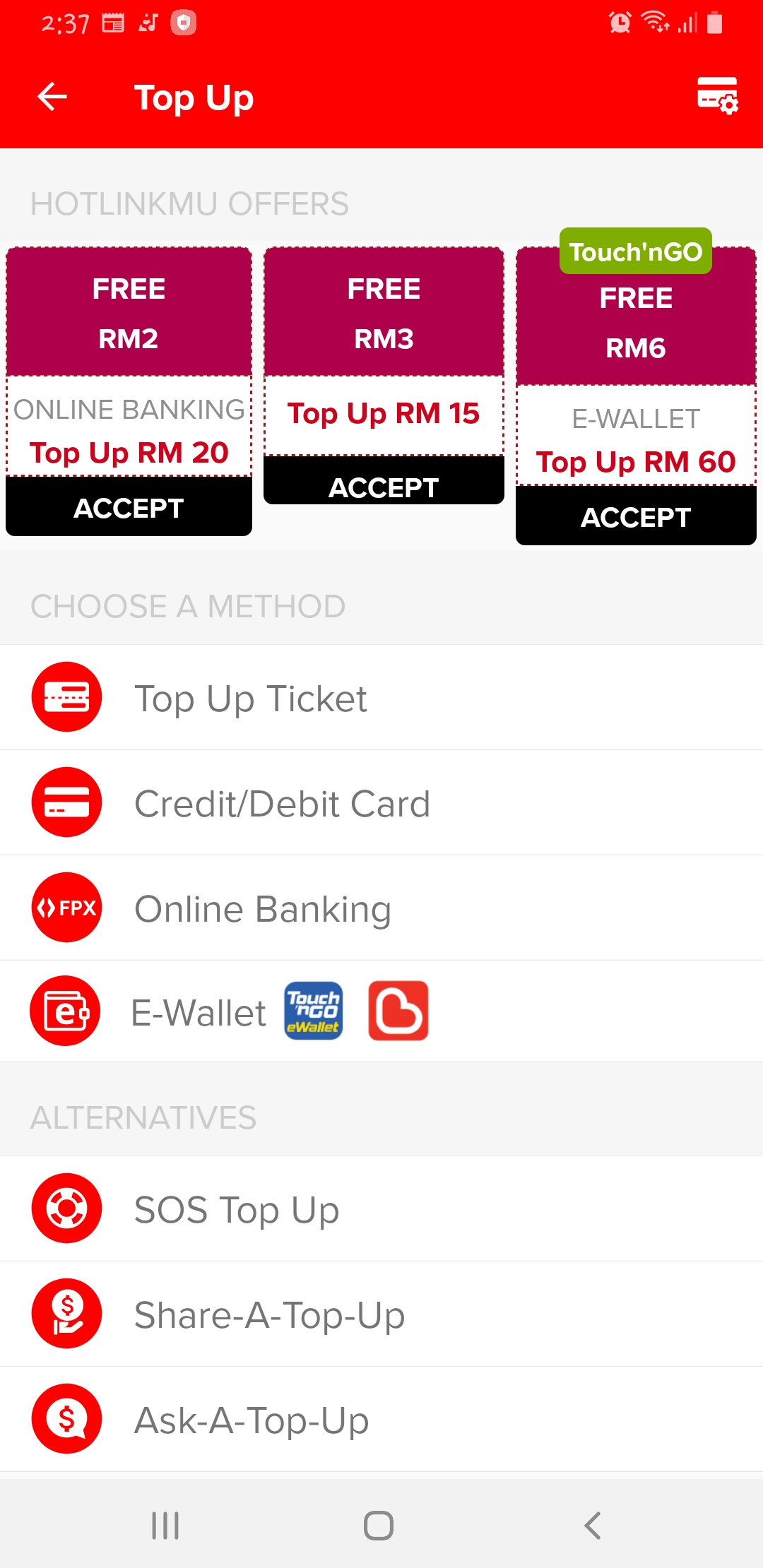Open E-Wallet top up option
The height and width of the screenshot is (1568, 763).
point(381,1011)
